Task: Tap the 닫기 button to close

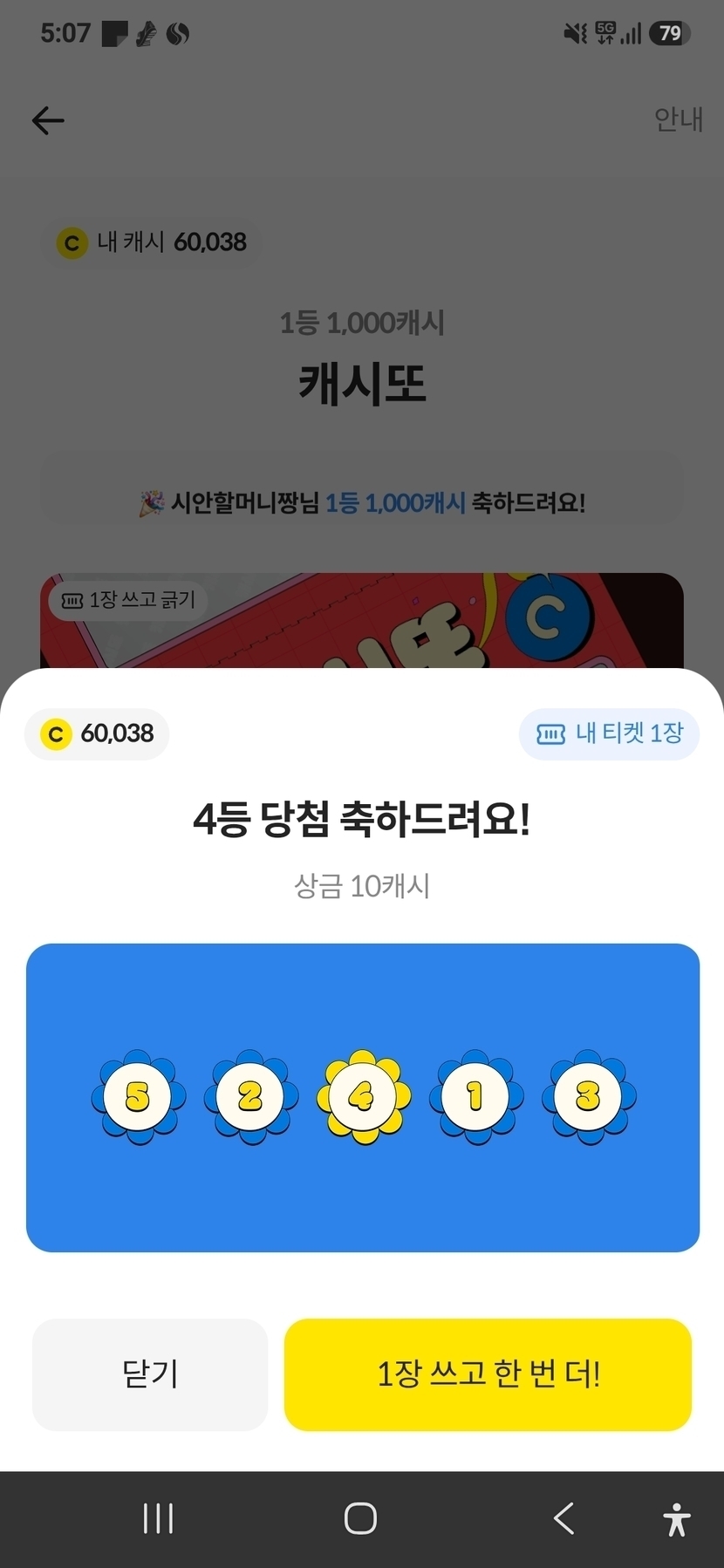Action: (149, 1374)
